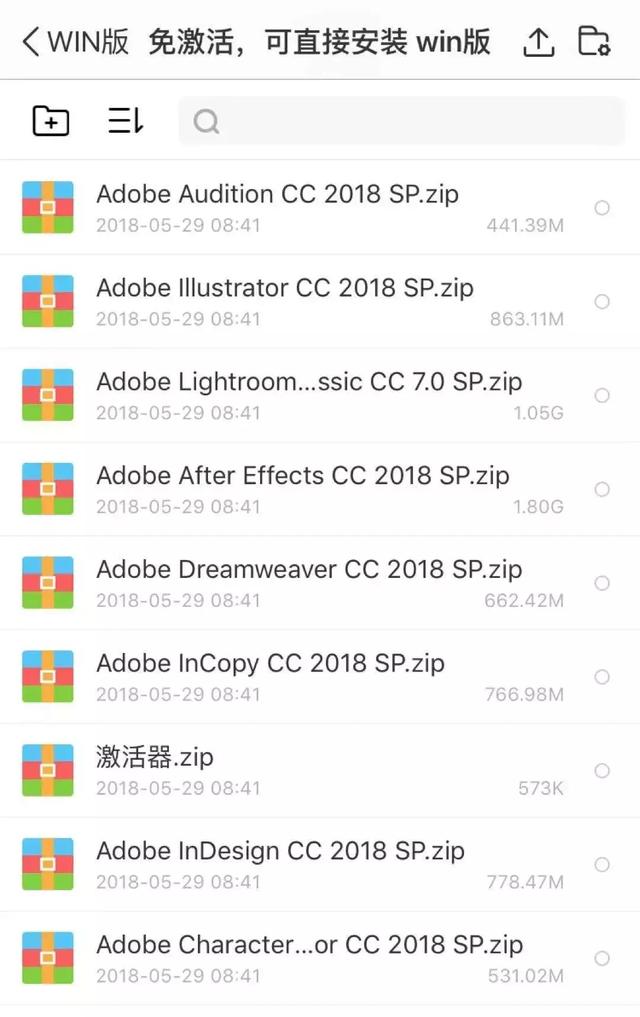Open Adobe After Effects CC 2018 SP.zip

point(302,476)
